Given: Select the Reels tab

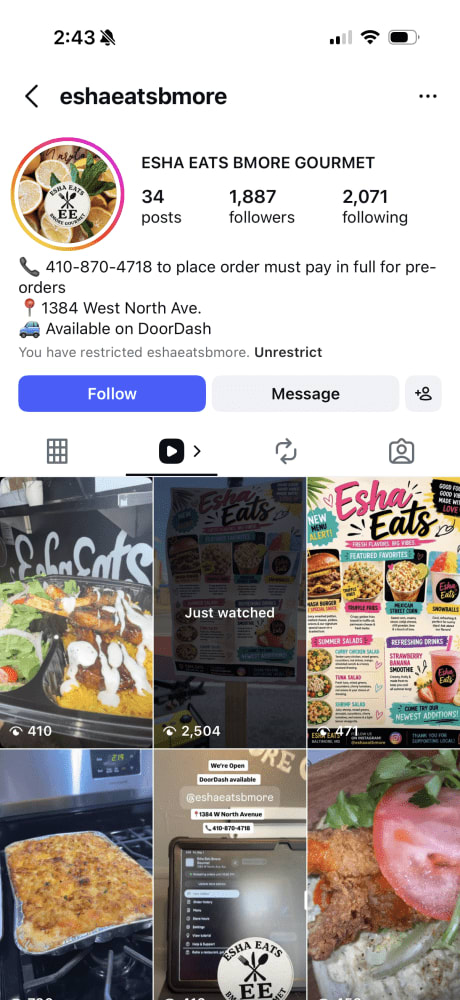Looking at the screenshot, I should coord(172,452).
